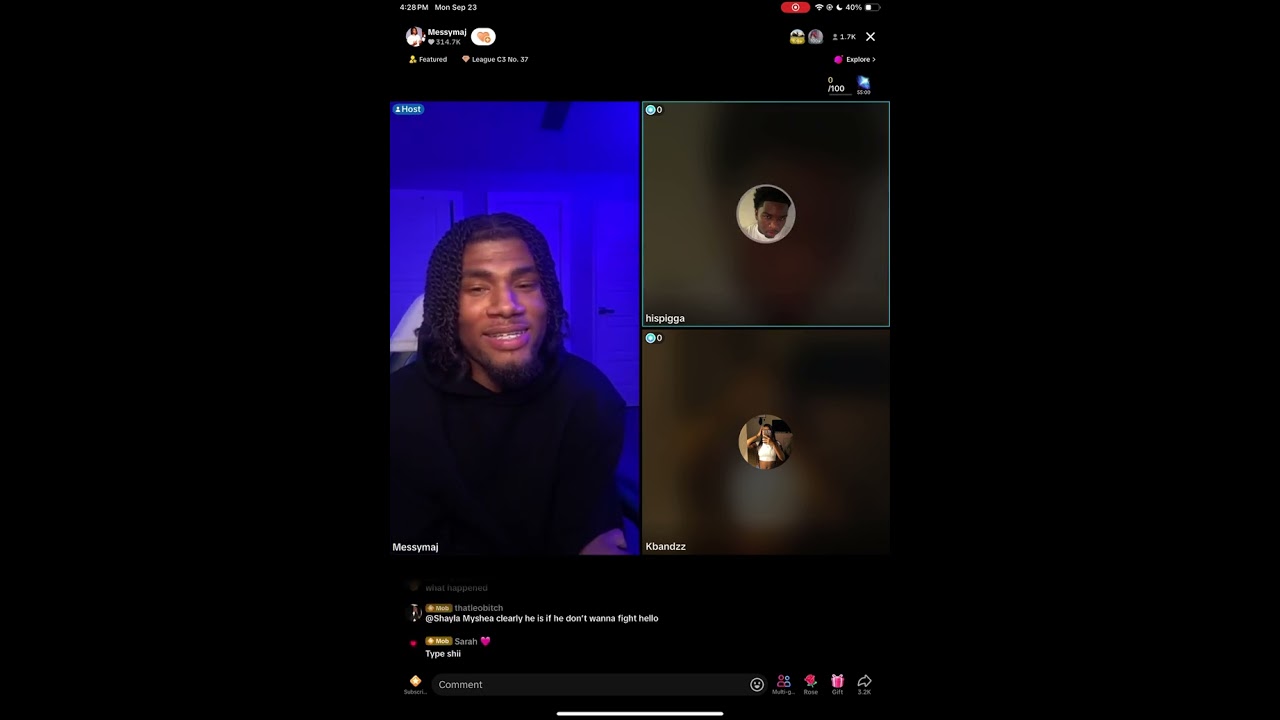
Task: Open the emoji picker
Action: 757,685
